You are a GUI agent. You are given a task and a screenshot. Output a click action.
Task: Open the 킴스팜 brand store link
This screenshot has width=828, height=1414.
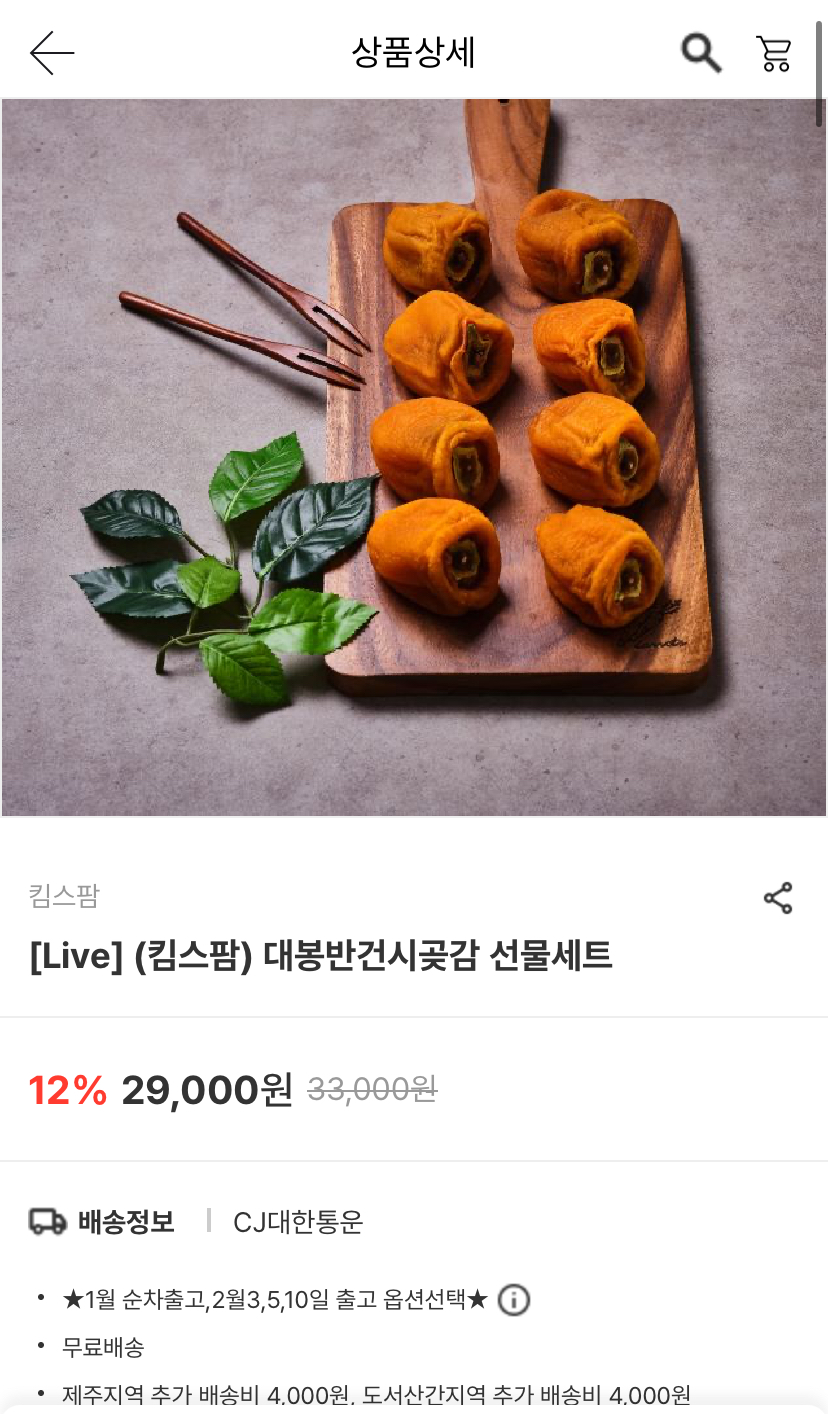(x=65, y=895)
